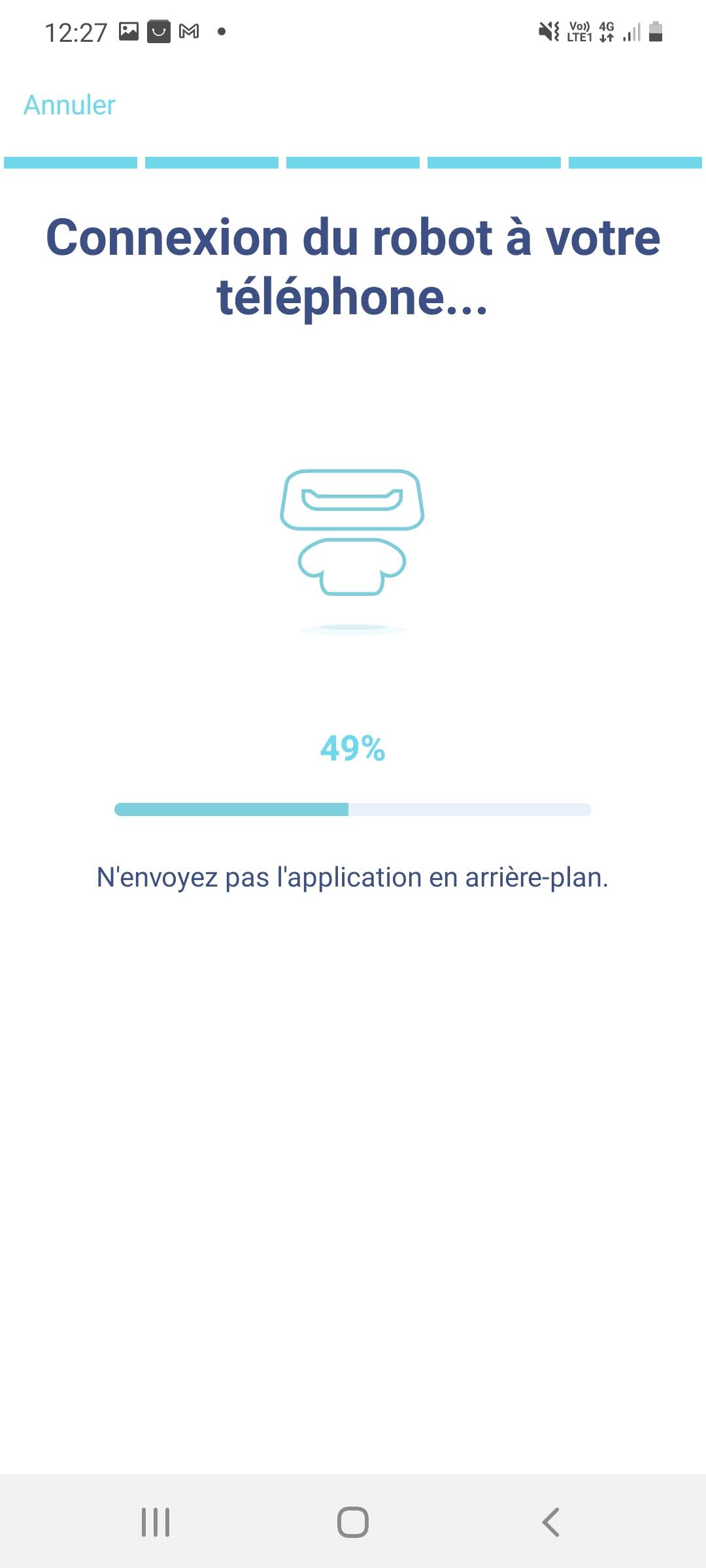Go to the home screen
The height and width of the screenshot is (1568, 706).
pos(353,1522)
